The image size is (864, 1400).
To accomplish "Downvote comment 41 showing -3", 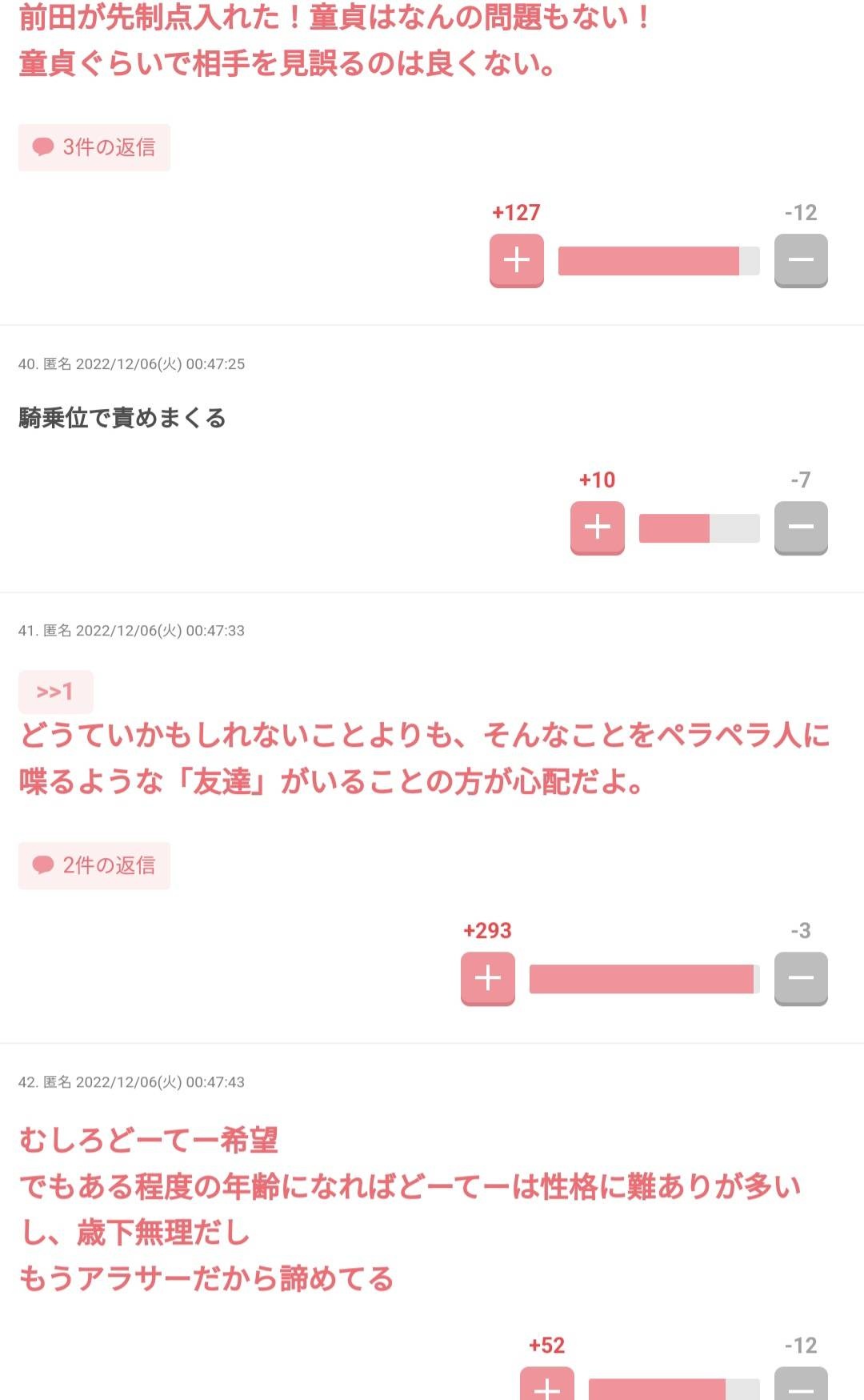I will [800, 978].
